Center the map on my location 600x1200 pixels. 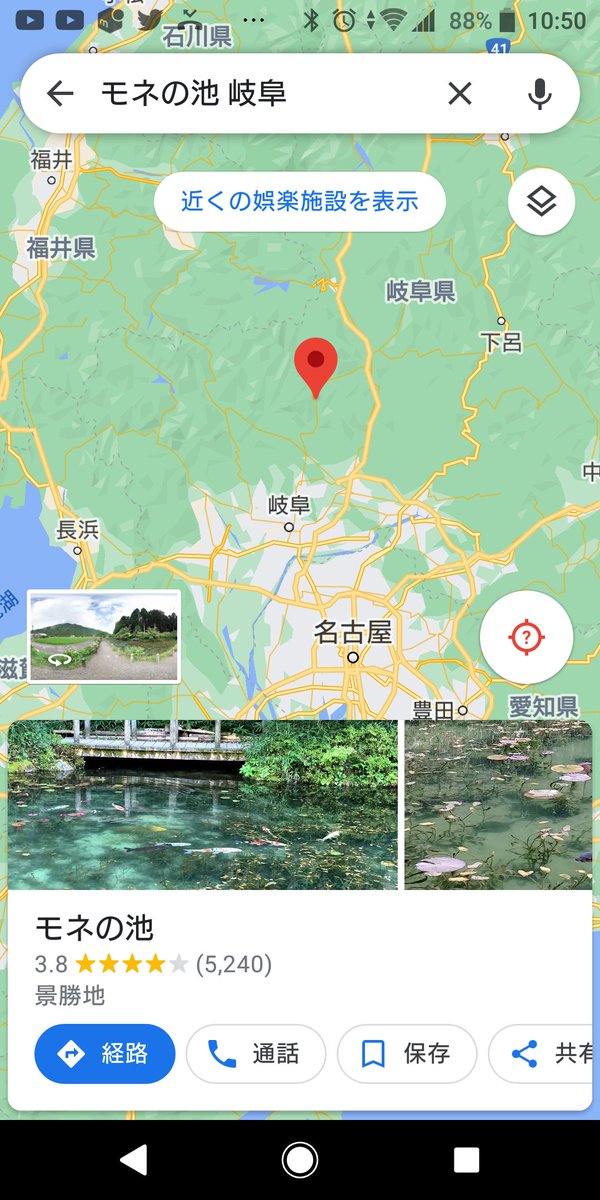click(526, 637)
